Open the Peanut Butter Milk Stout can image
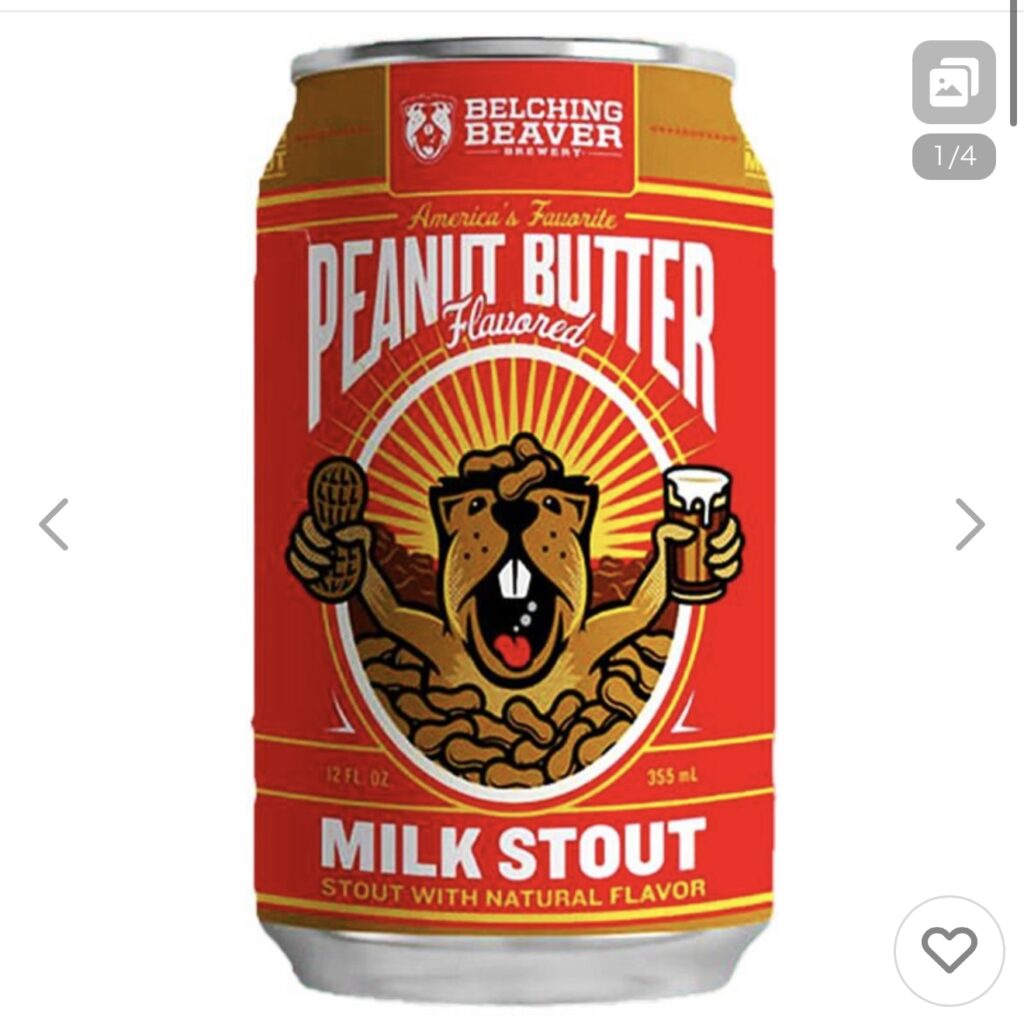1024x1024 pixels. [x=514, y=520]
